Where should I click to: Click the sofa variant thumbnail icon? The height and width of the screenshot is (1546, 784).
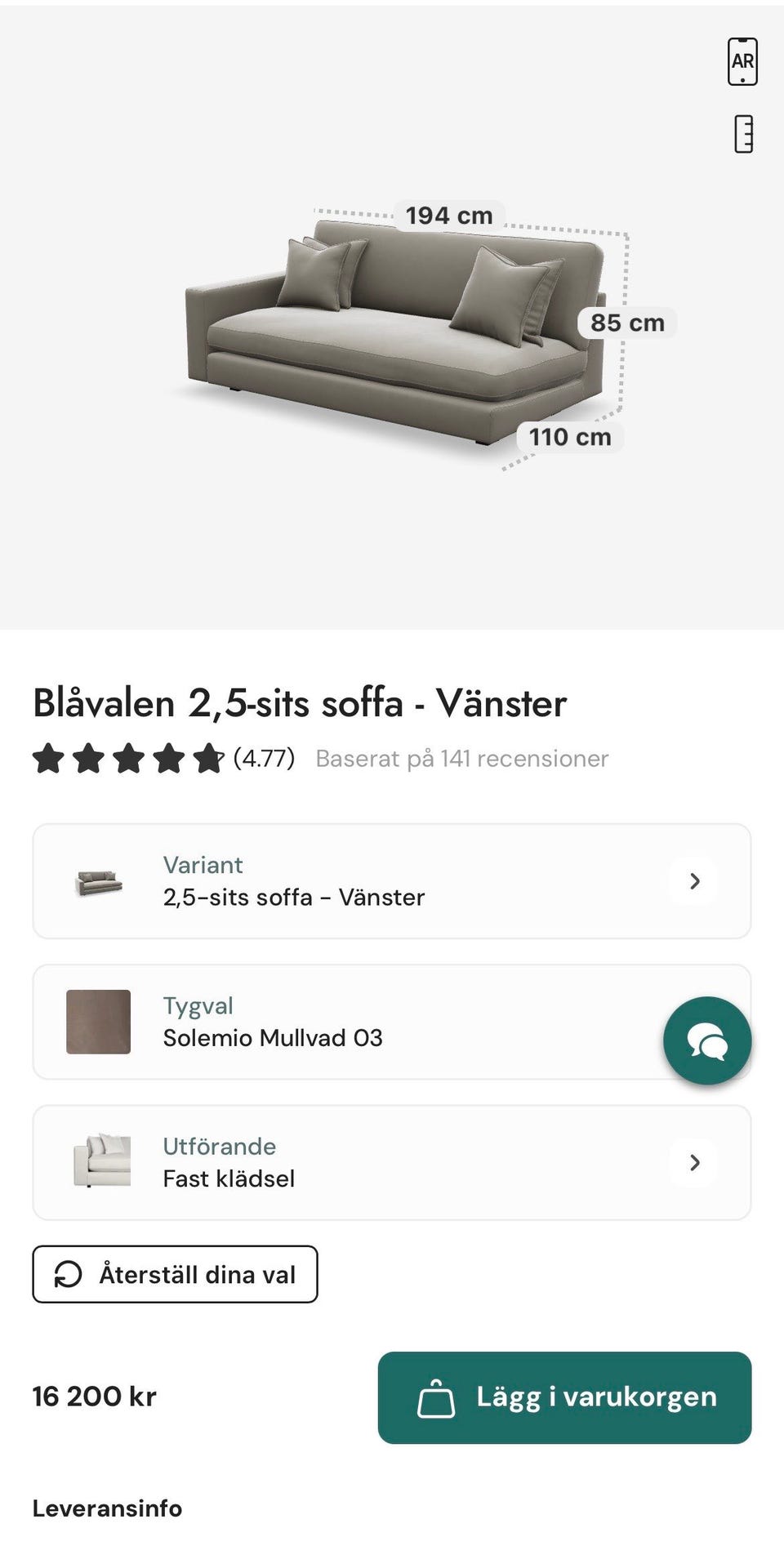coord(99,880)
